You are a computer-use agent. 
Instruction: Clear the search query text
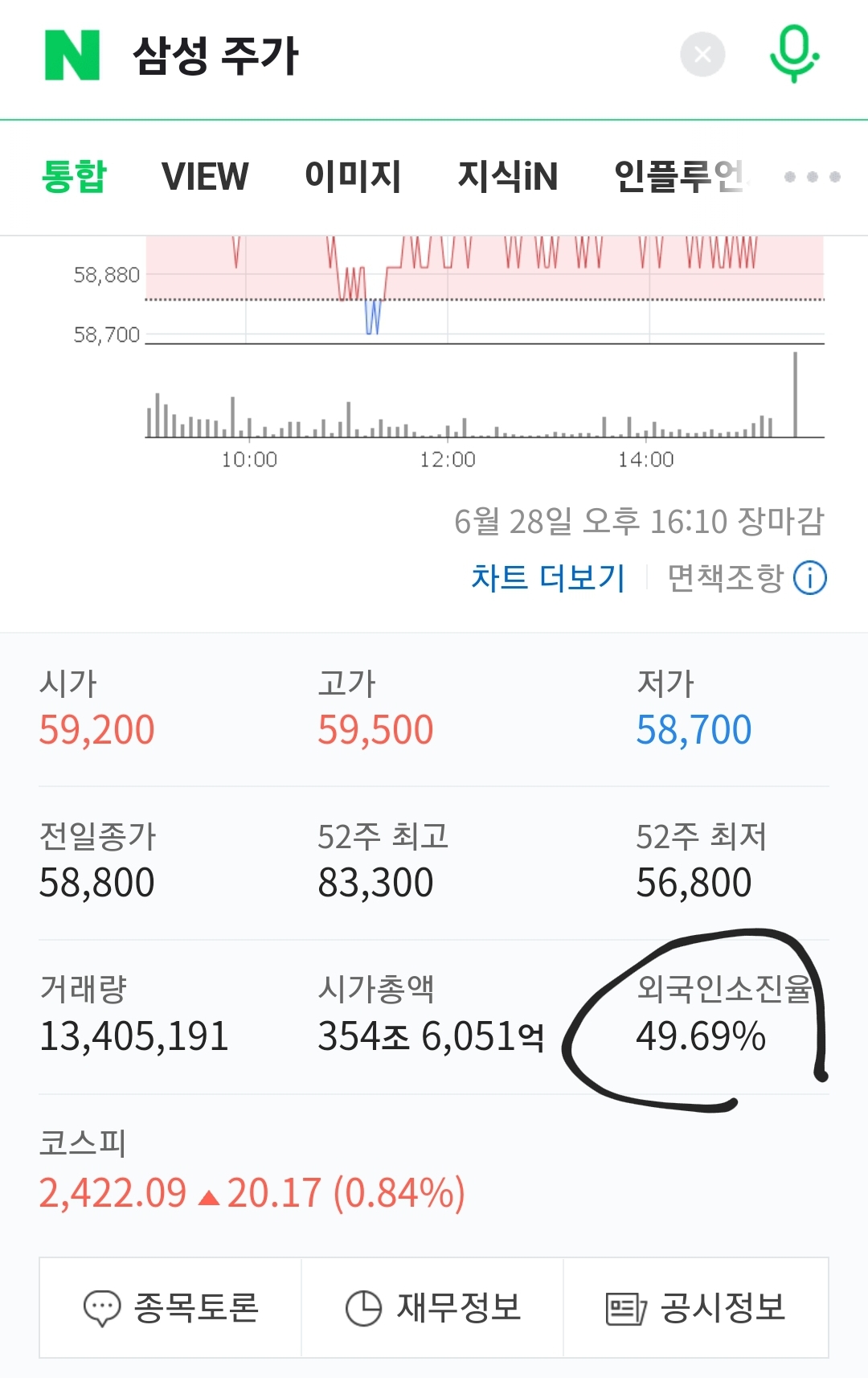point(702,55)
